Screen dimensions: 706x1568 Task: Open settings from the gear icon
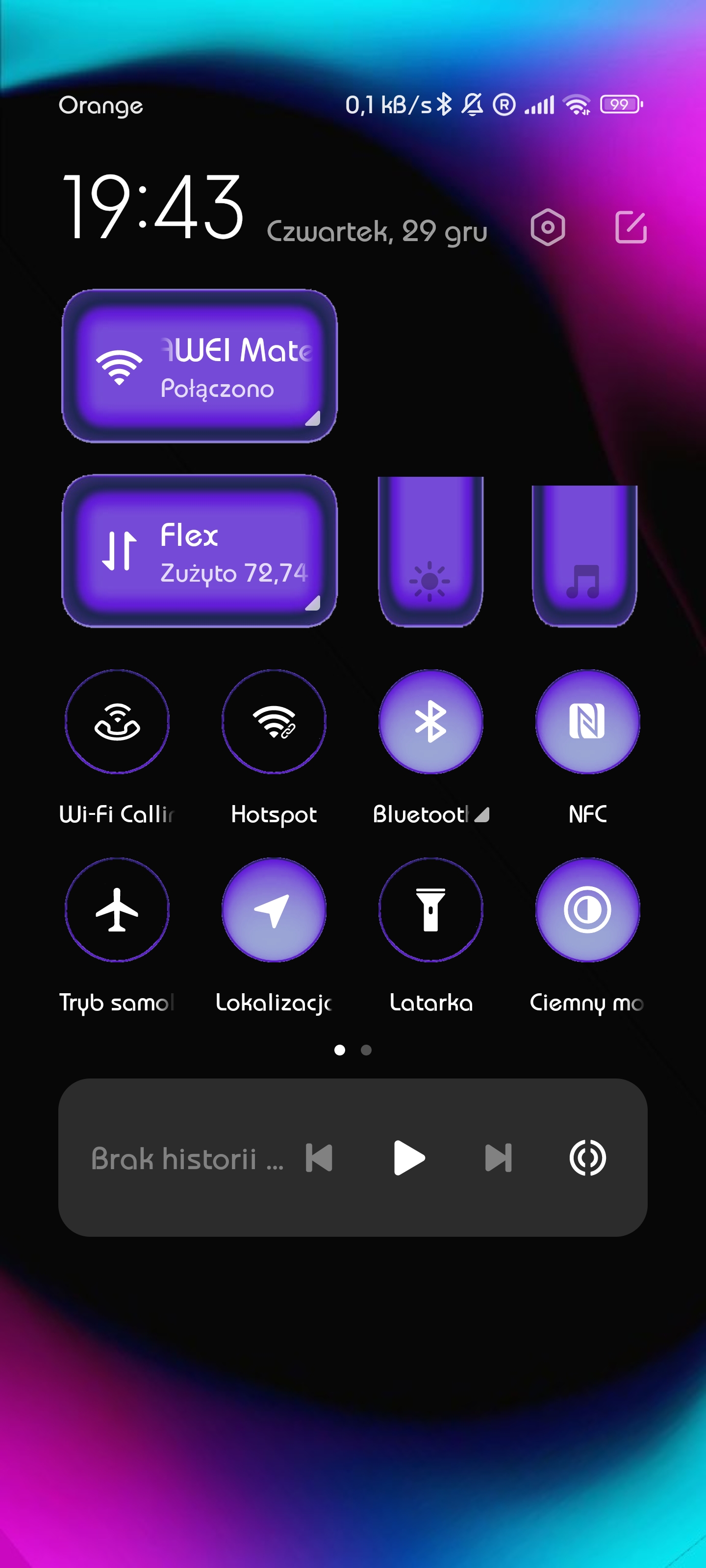click(548, 228)
